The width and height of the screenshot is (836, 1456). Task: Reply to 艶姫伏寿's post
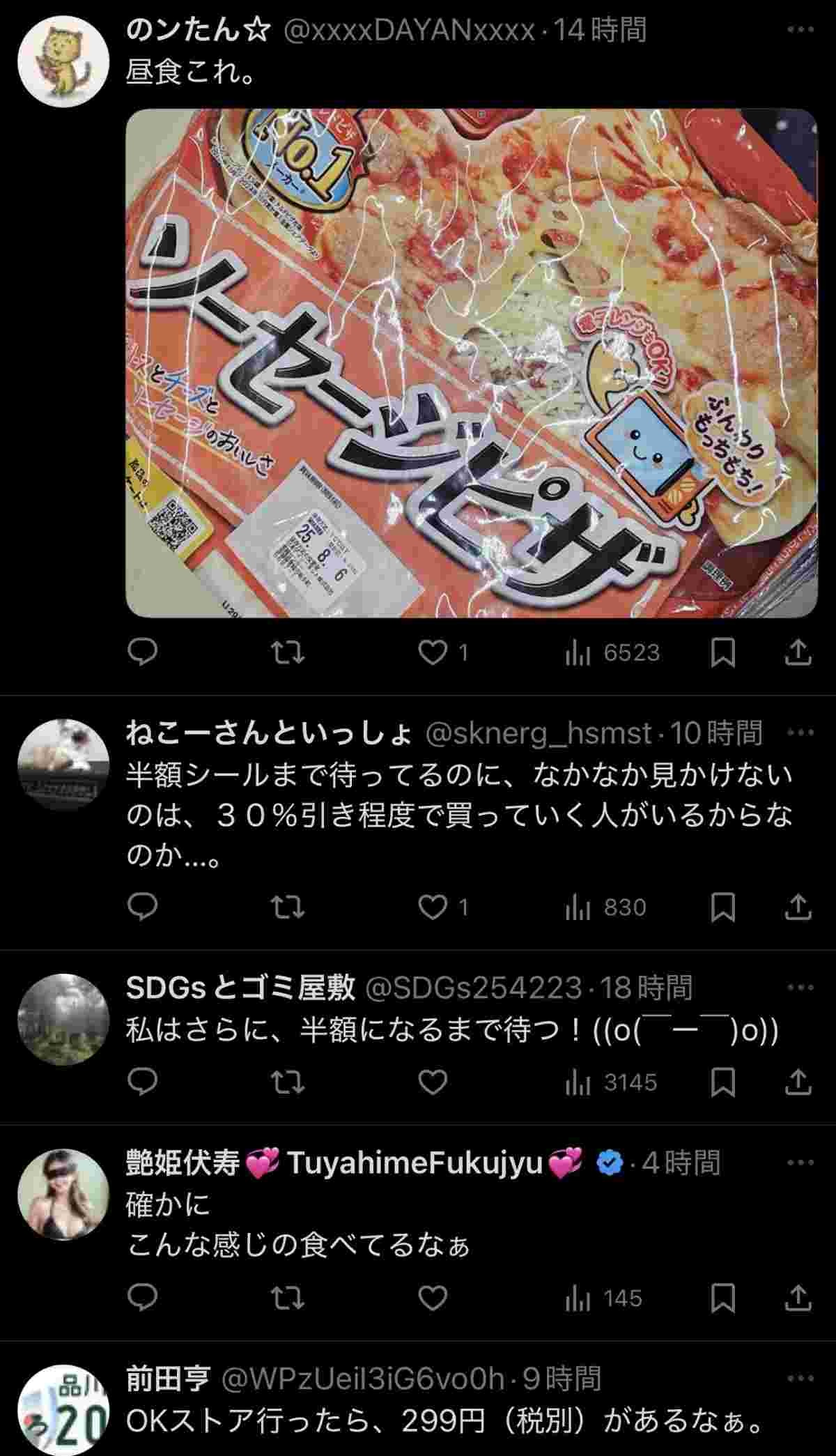(x=144, y=1298)
